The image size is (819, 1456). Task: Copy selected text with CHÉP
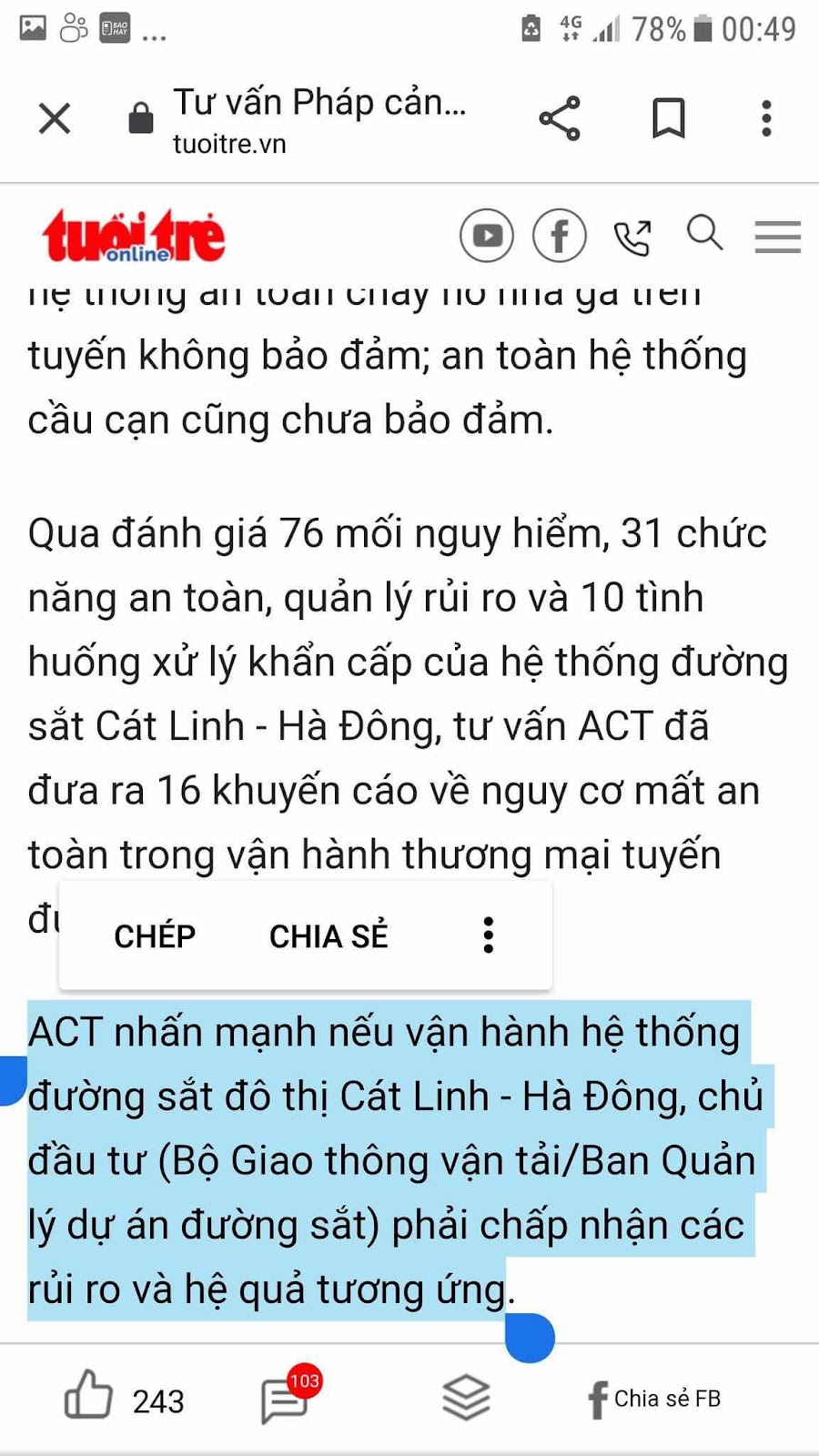(x=155, y=935)
